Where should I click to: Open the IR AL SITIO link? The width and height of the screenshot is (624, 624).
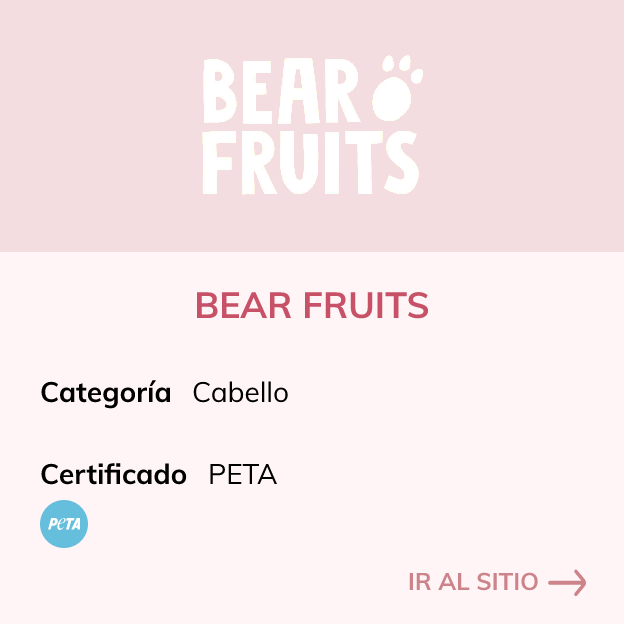coord(496,582)
